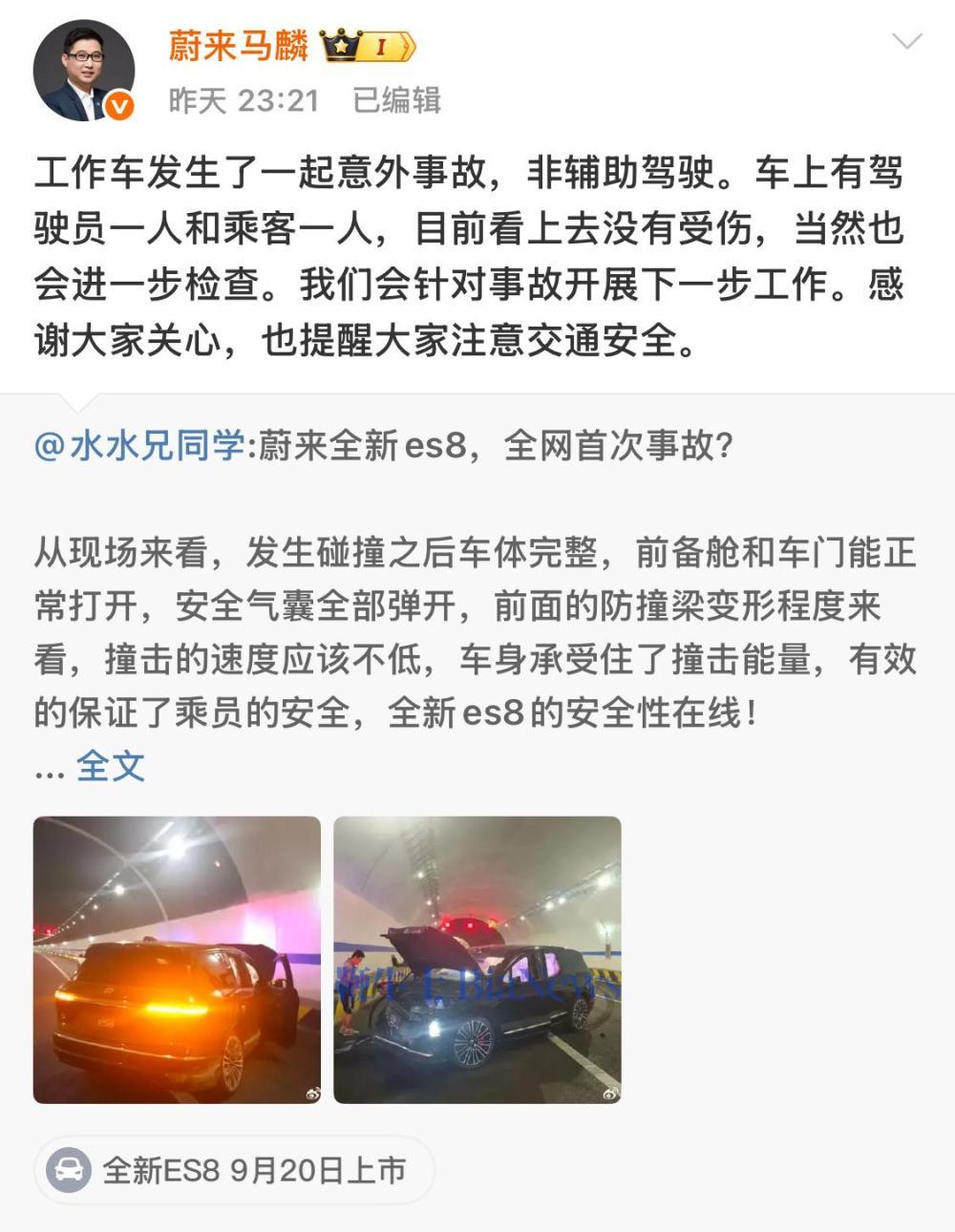955x1232 pixels.
Task: Open the @水水兄同学 mention link
Action: tap(139, 446)
